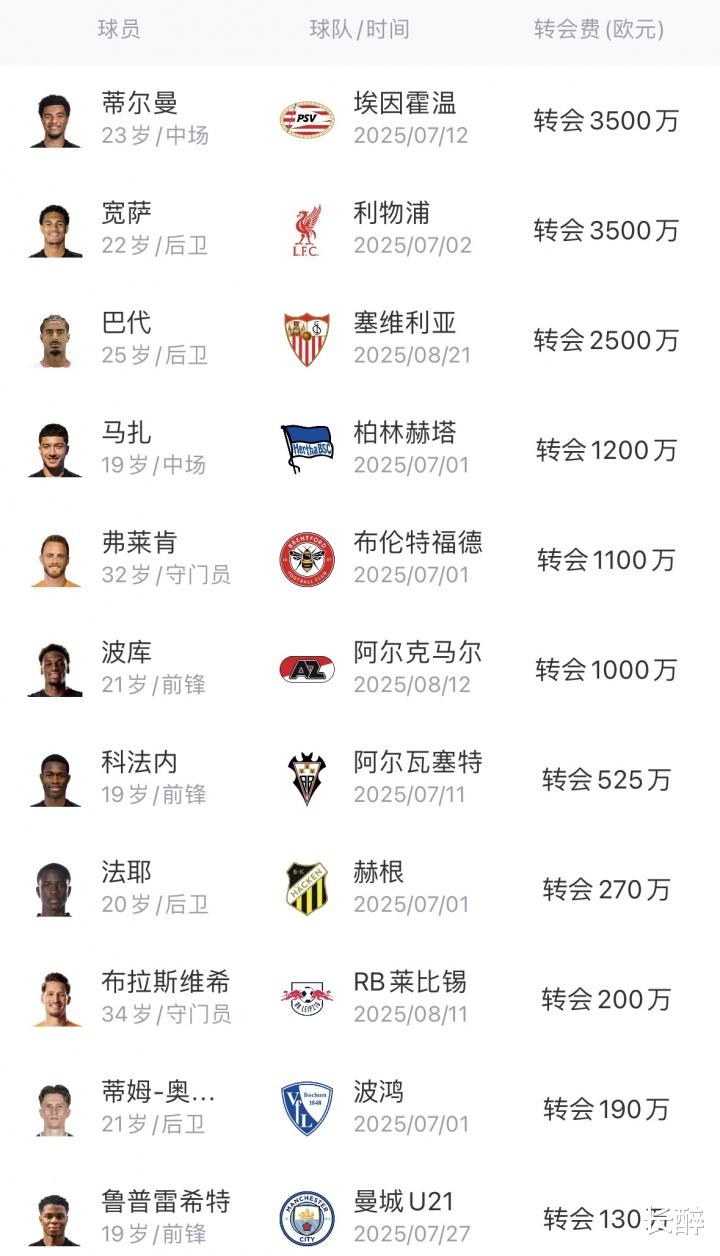Open 科法内's transfer to 阿尔瓦塞特

[x=360, y=779]
